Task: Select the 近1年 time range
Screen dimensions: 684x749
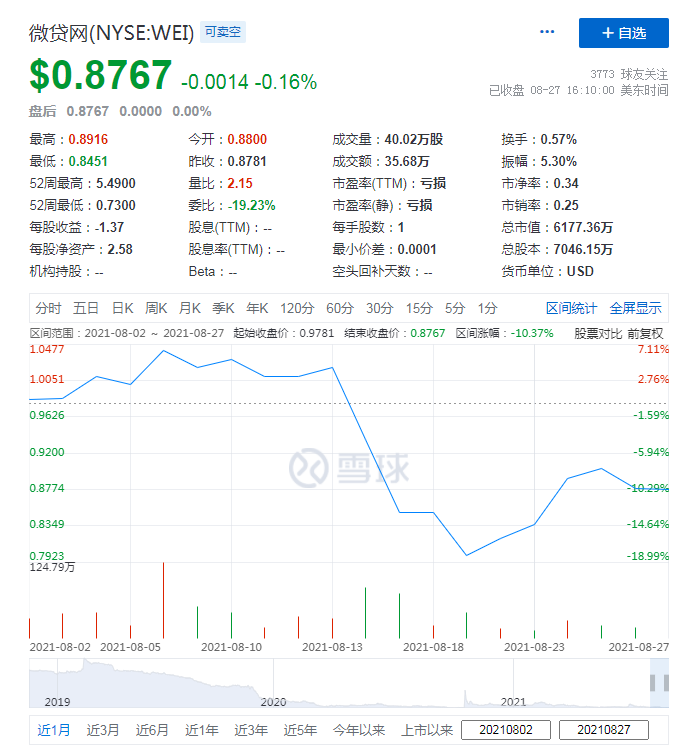Action: (201, 730)
